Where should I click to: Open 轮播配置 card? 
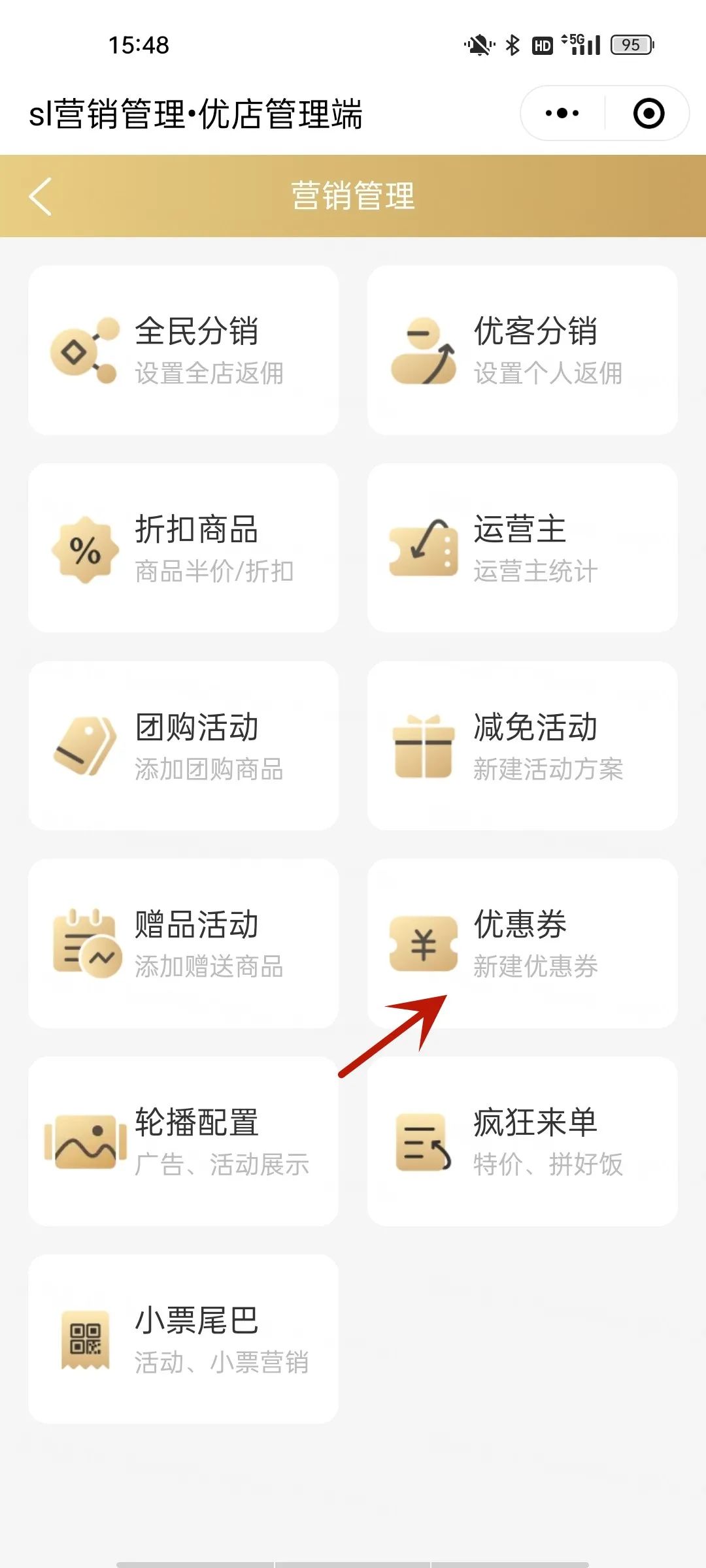pyautogui.click(x=183, y=1141)
